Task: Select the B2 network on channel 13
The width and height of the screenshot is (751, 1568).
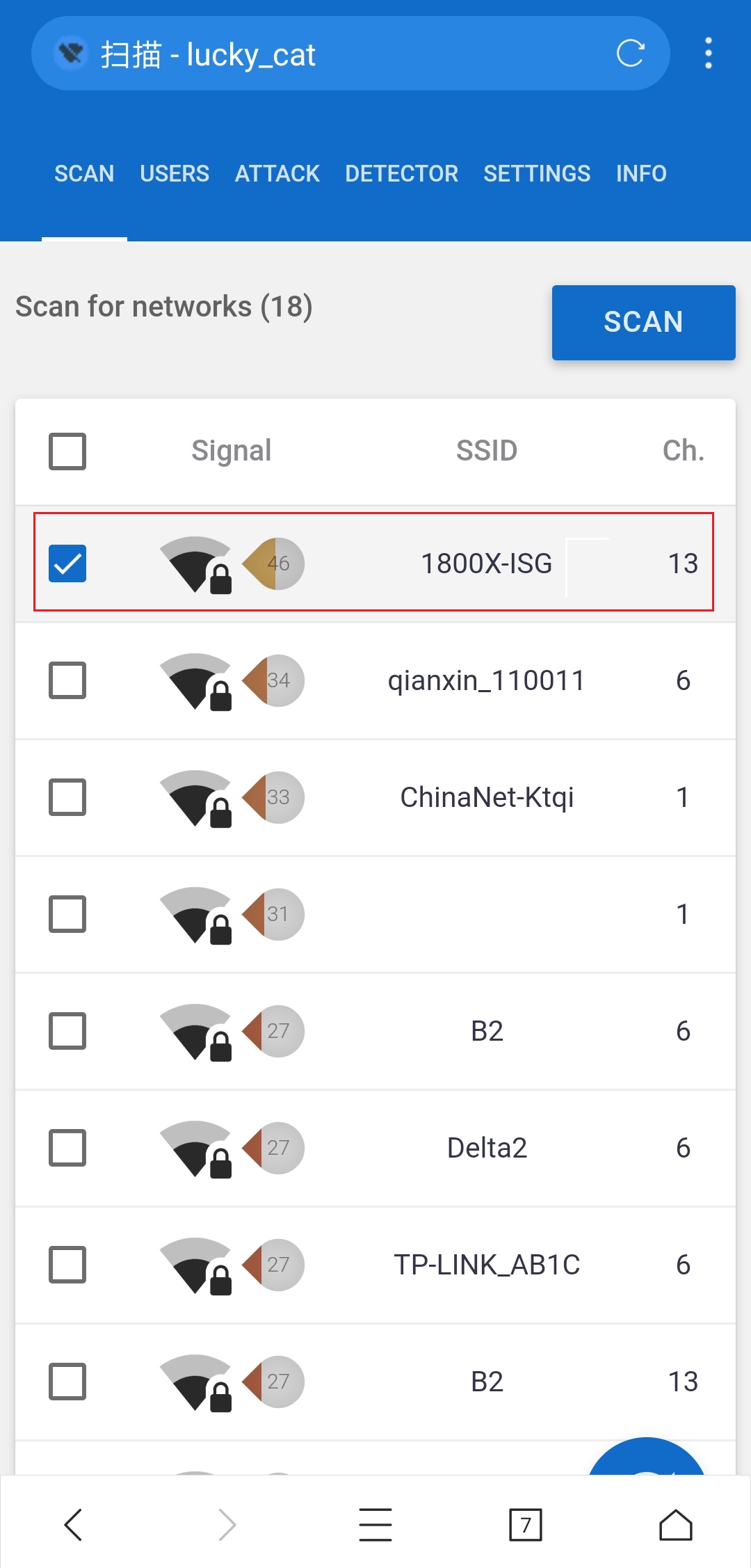Action: point(67,1381)
